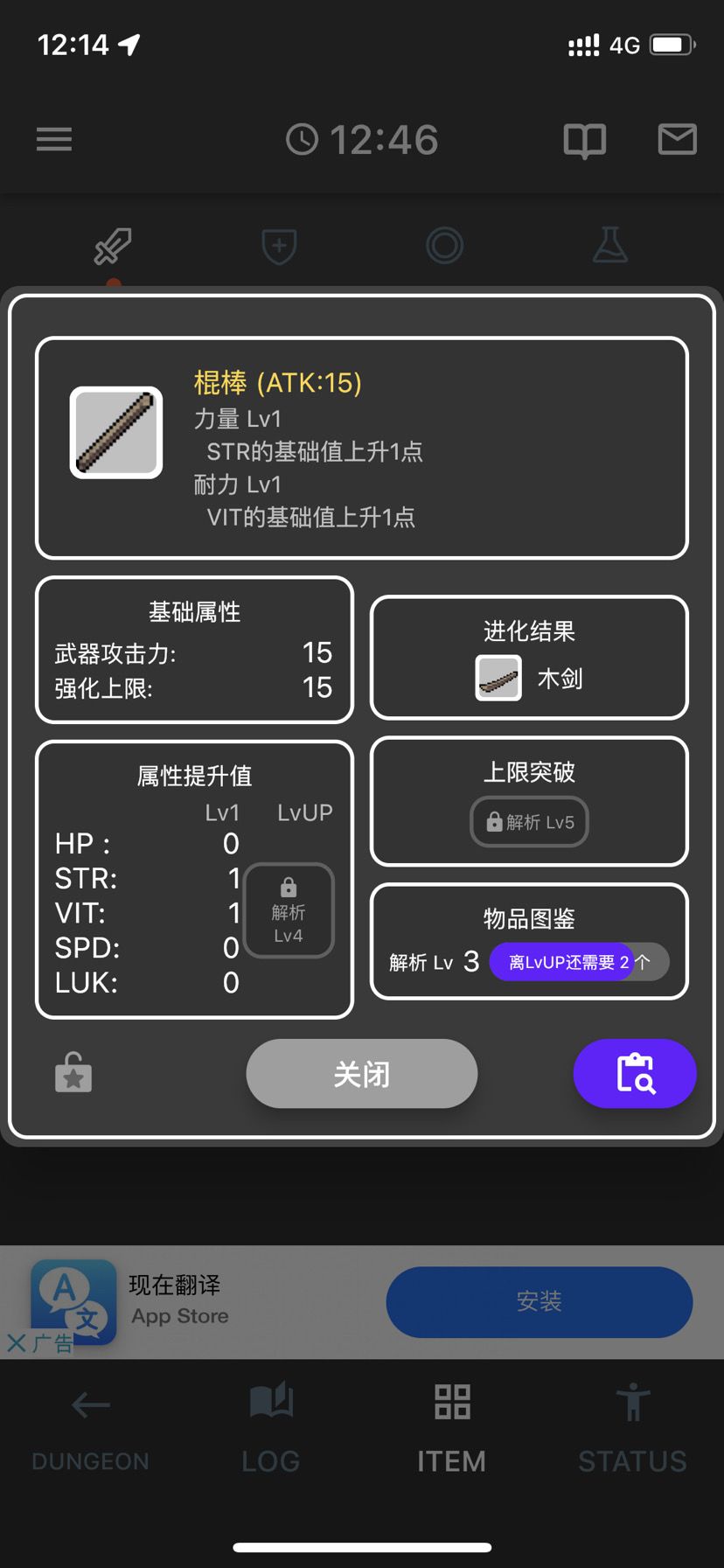
Task: Select the shield armor category icon
Action: (277, 247)
